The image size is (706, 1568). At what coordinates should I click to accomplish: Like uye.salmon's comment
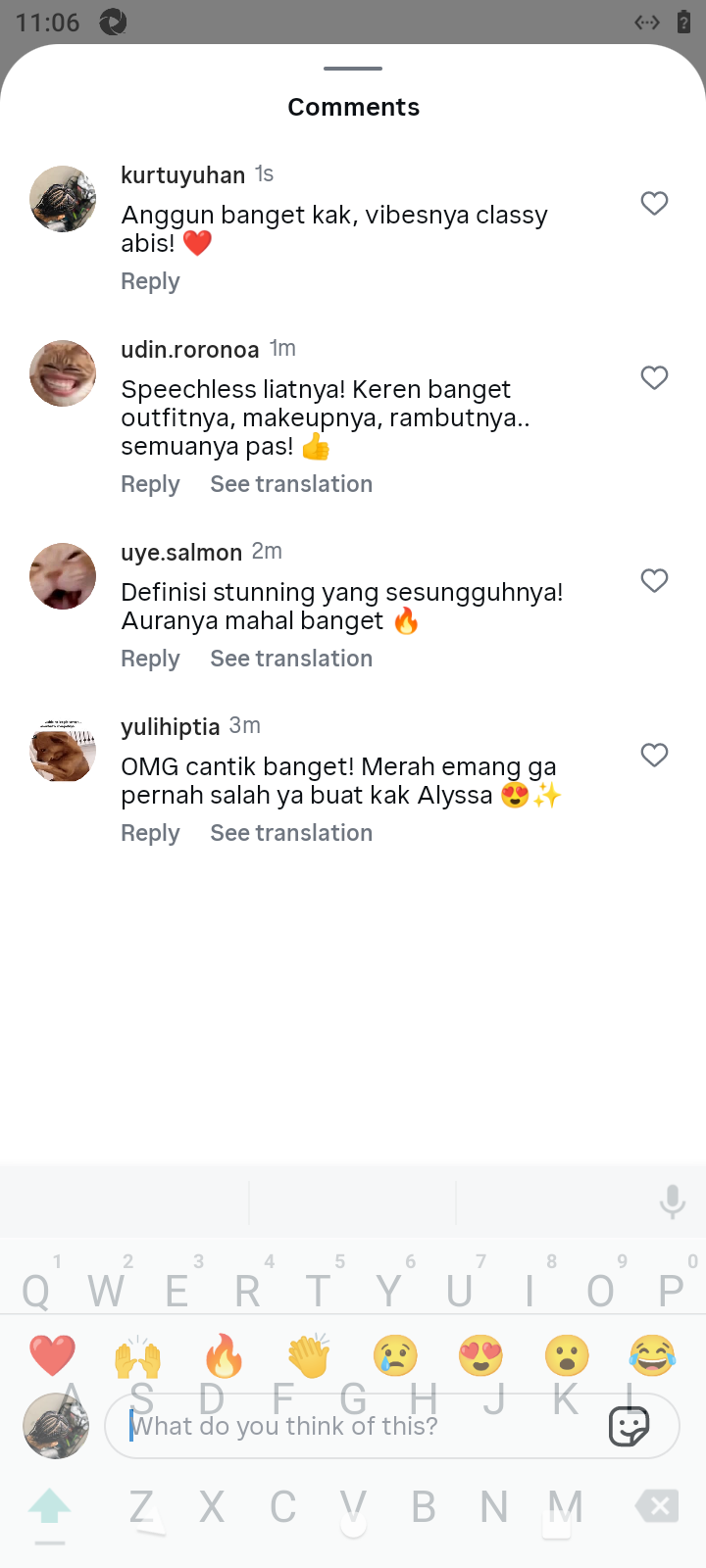click(x=654, y=580)
